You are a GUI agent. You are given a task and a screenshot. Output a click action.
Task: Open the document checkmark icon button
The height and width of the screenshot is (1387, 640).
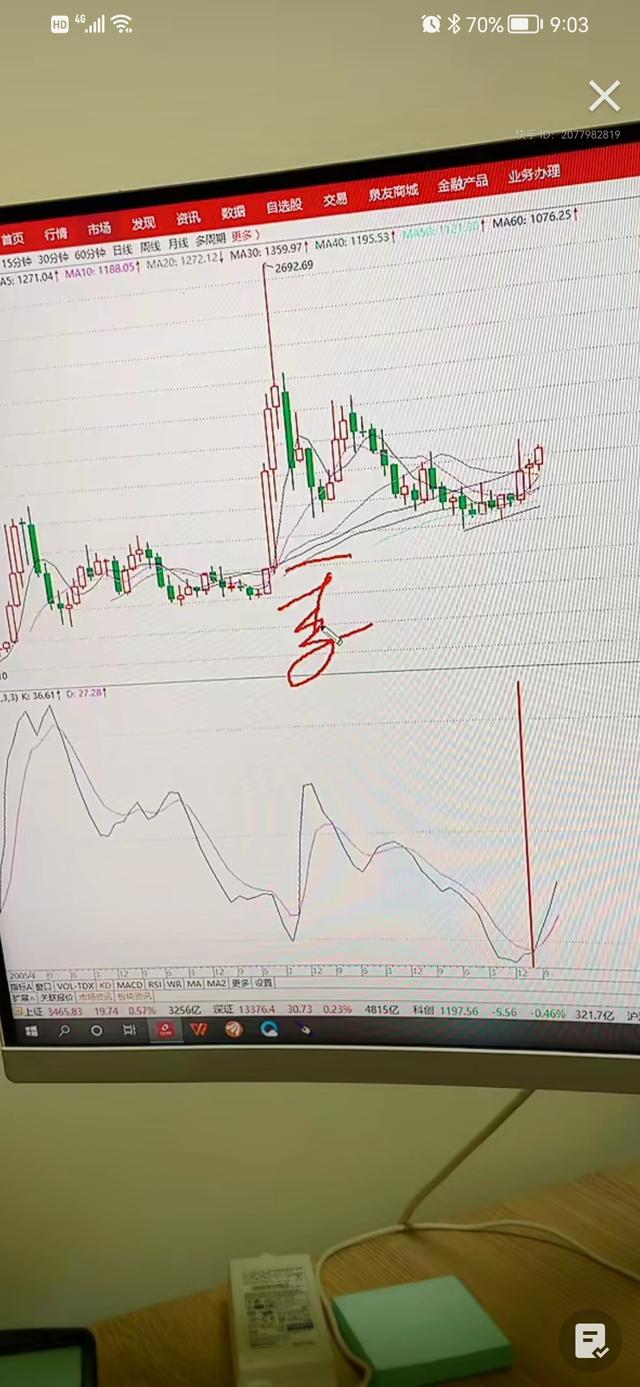pyautogui.click(x=591, y=1340)
